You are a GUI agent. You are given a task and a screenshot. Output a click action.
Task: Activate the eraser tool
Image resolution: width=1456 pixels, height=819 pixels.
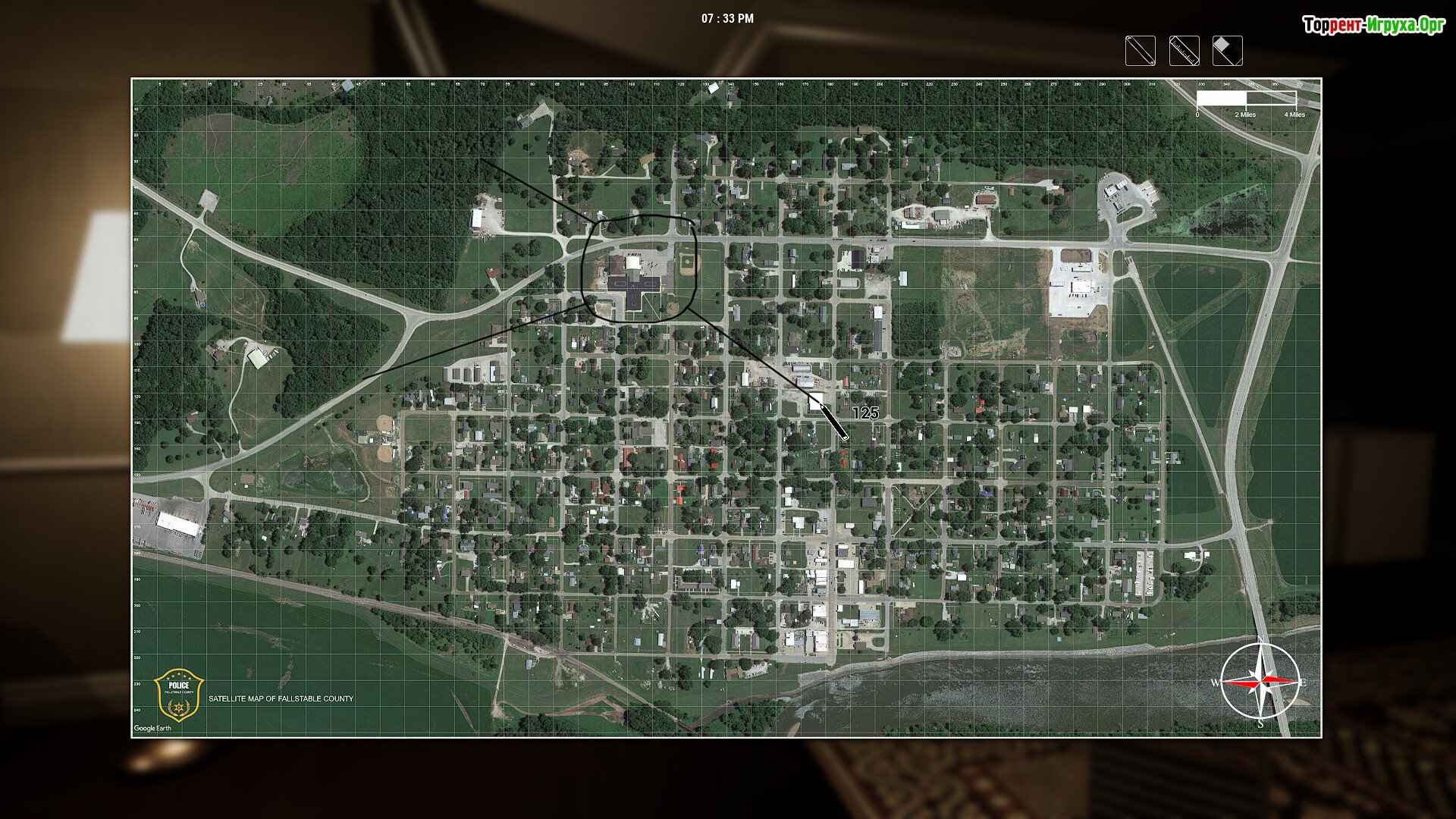pyautogui.click(x=1228, y=51)
